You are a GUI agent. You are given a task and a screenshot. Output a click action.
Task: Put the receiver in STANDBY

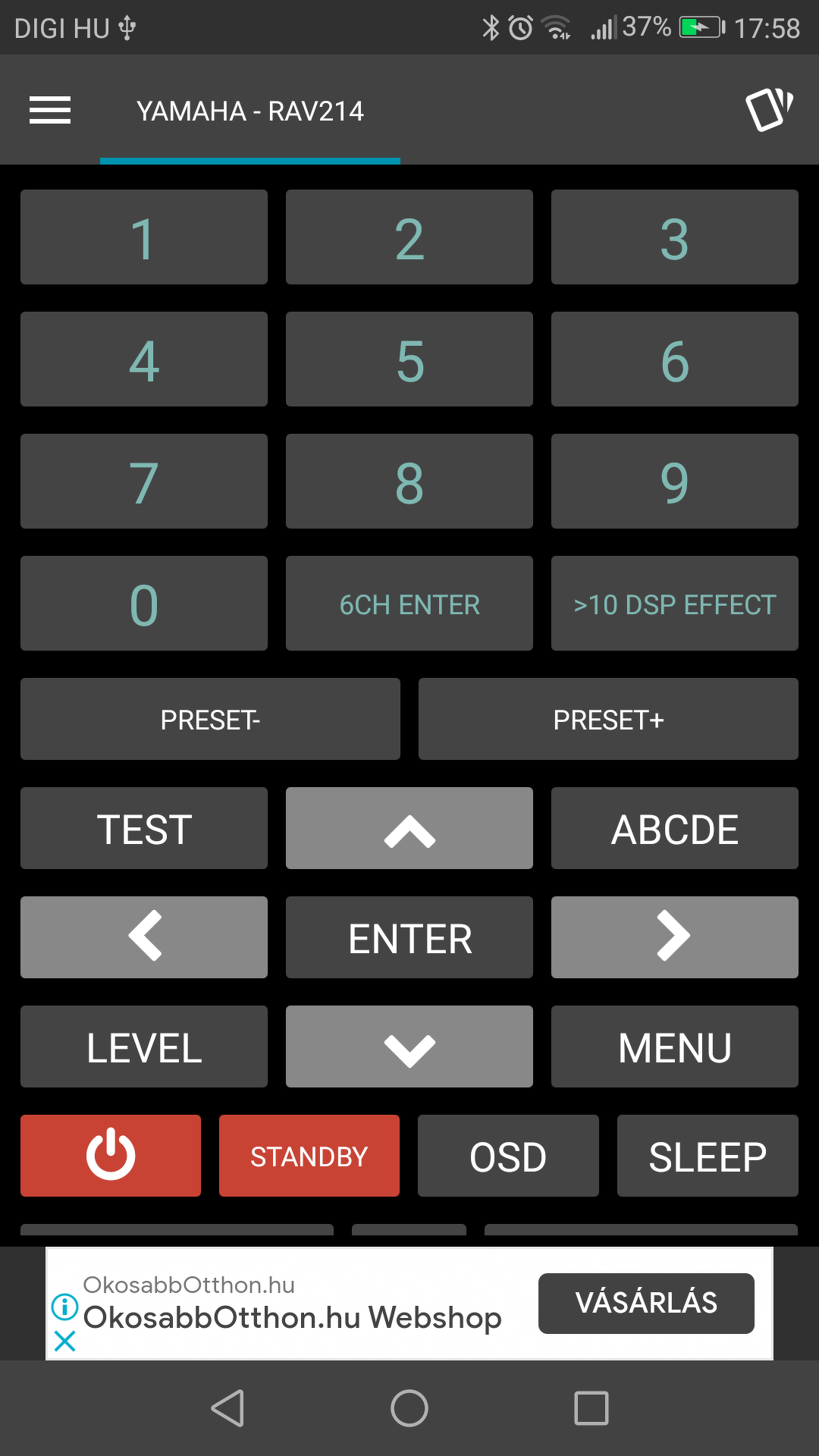click(309, 1156)
